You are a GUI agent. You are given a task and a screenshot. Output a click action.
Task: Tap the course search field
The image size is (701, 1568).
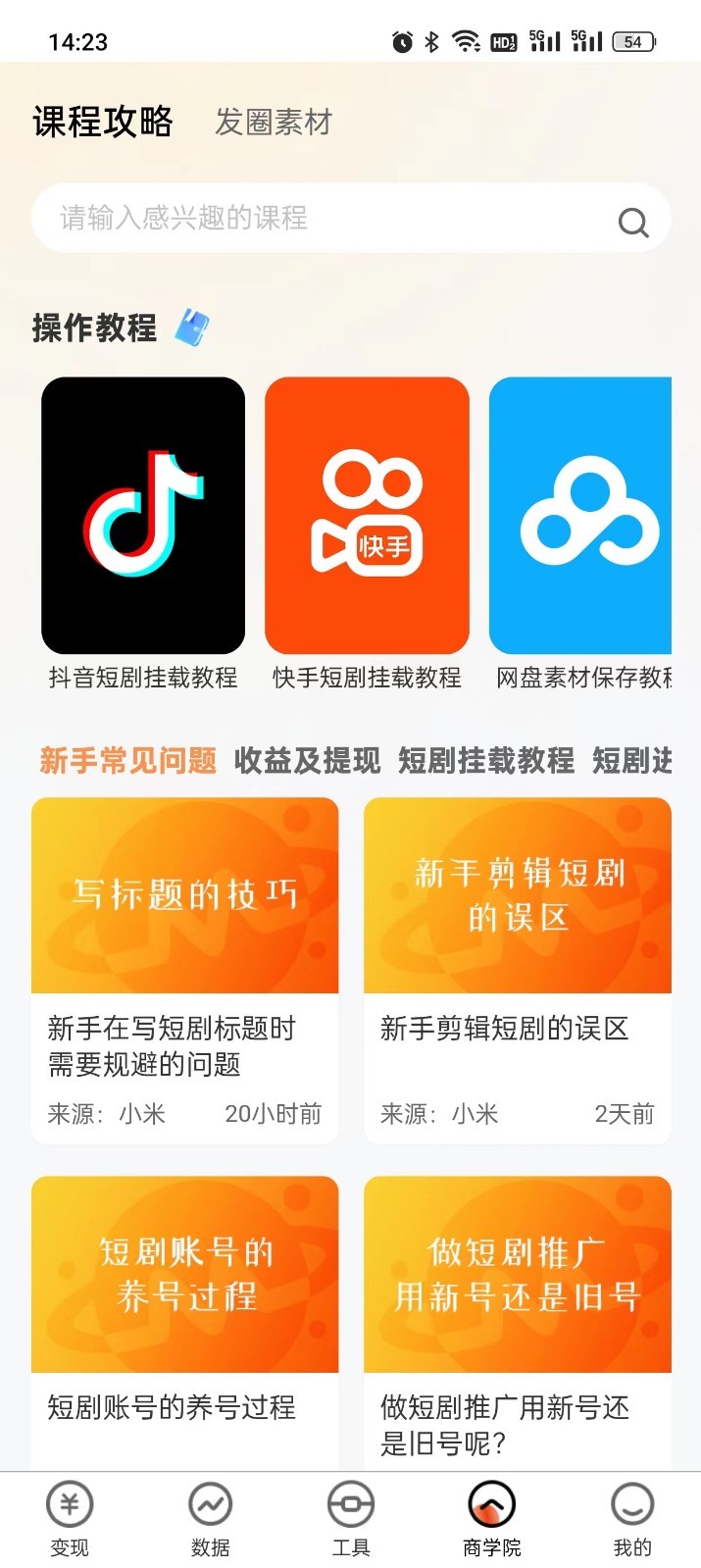pyautogui.click(x=314, y=218)
